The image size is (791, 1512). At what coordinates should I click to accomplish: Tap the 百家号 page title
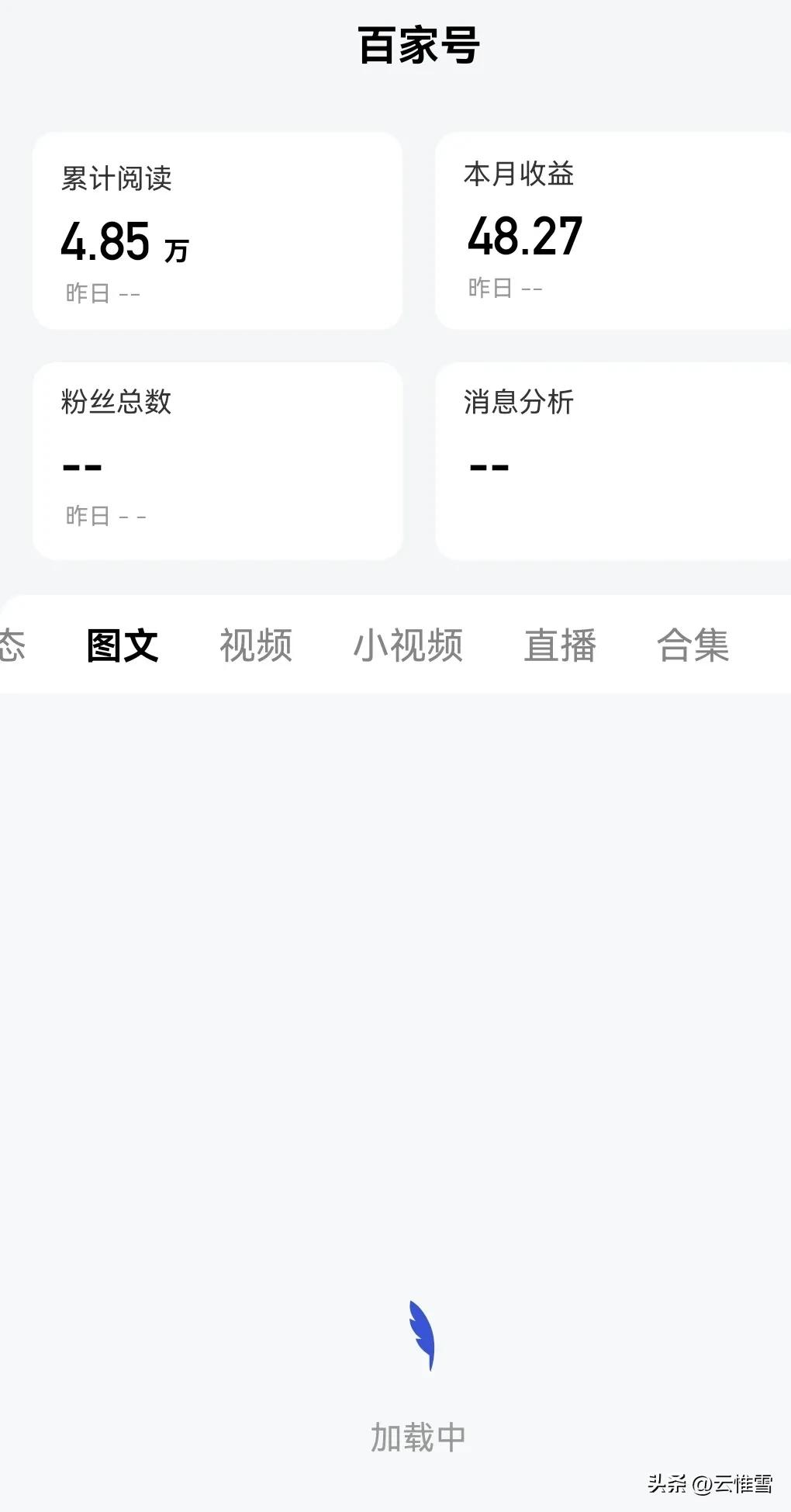coord(419,44)
